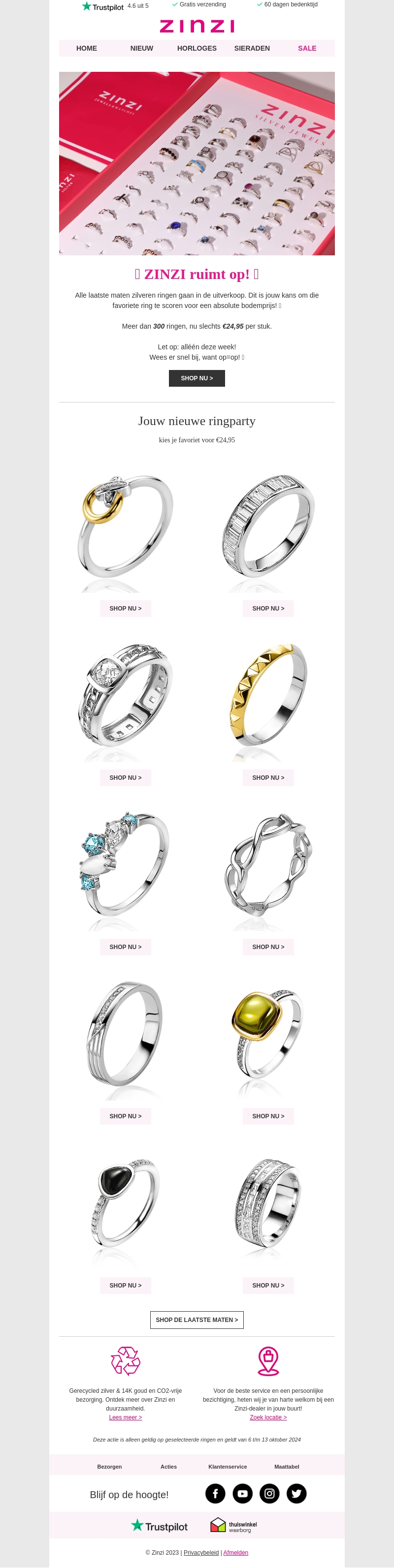
Task: Open the SALE section
Action: click(x=307, y=48)
